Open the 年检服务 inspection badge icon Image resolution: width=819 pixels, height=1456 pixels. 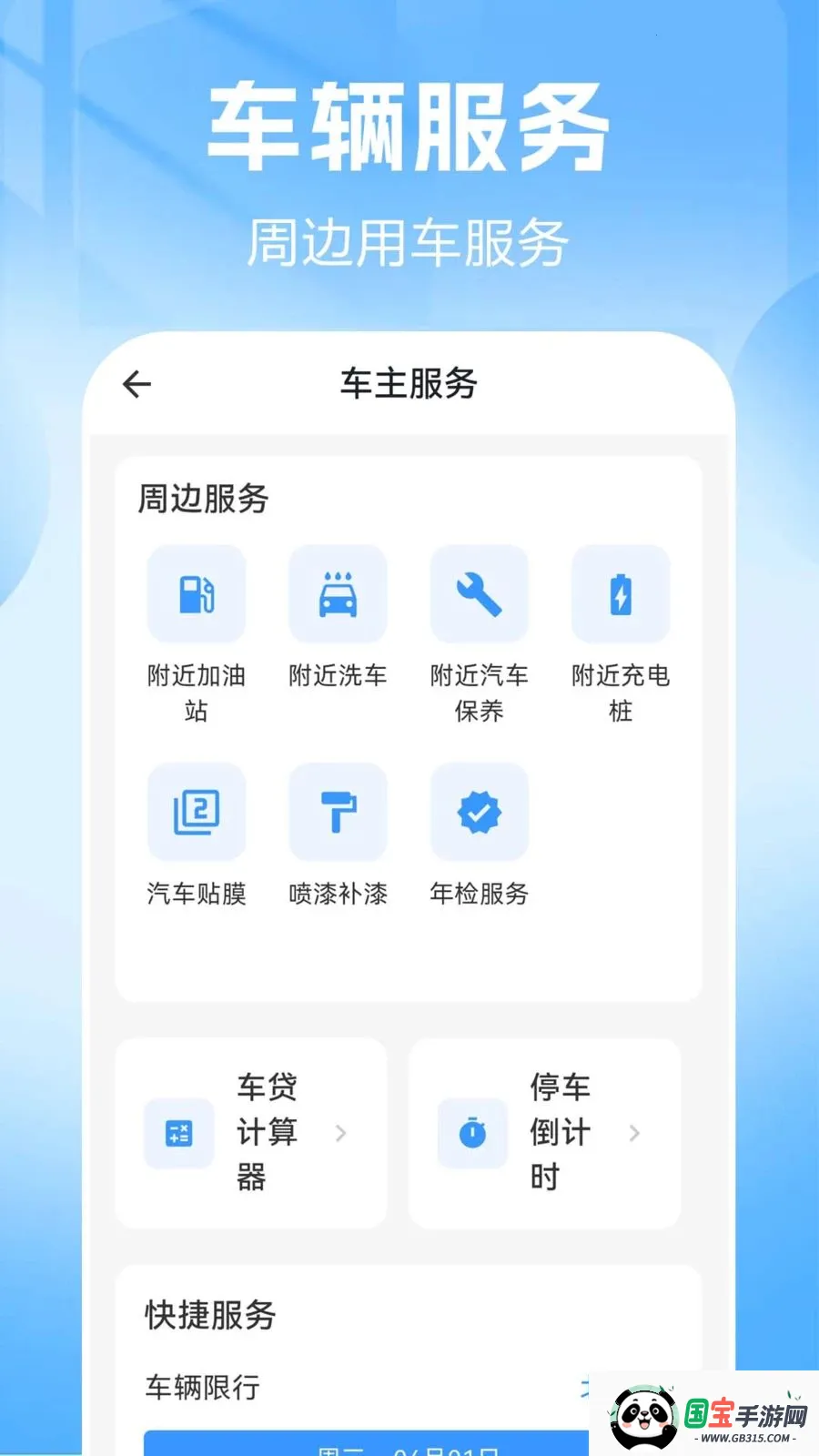(479, 813)
